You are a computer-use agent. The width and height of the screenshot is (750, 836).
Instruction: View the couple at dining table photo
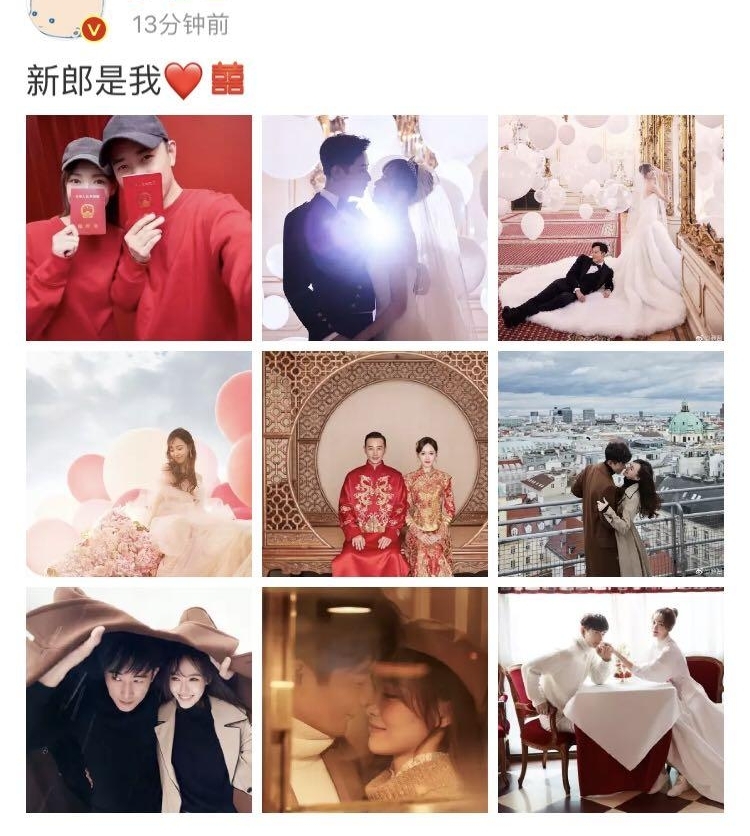(x=611, y=699)
